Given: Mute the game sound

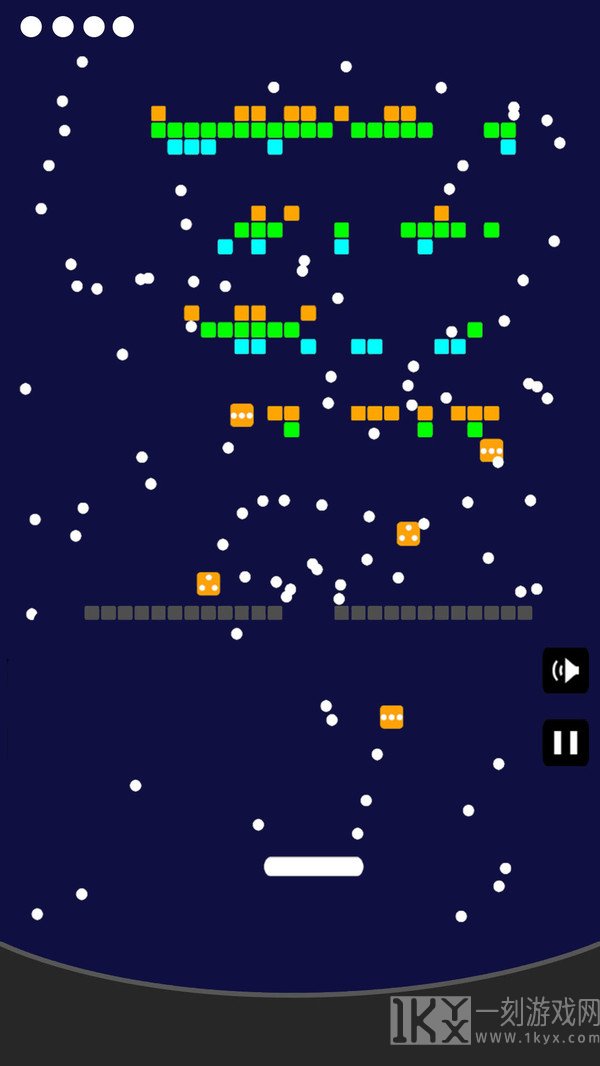Looking at the screenshot, I should pos(565,670).
